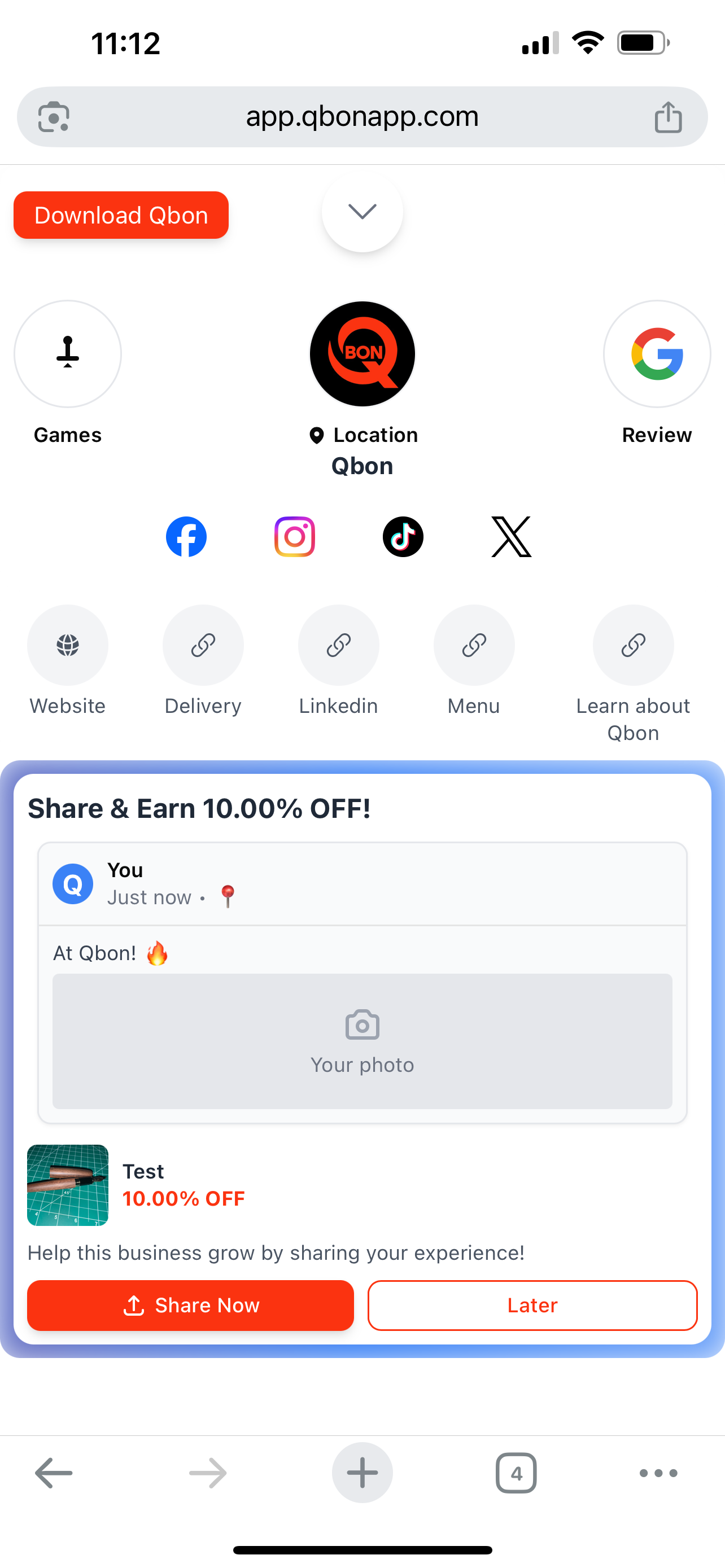The image size is (725, 1568).
Task: Open the browser tabs overview showing 4
Action: pos(517,1473)
